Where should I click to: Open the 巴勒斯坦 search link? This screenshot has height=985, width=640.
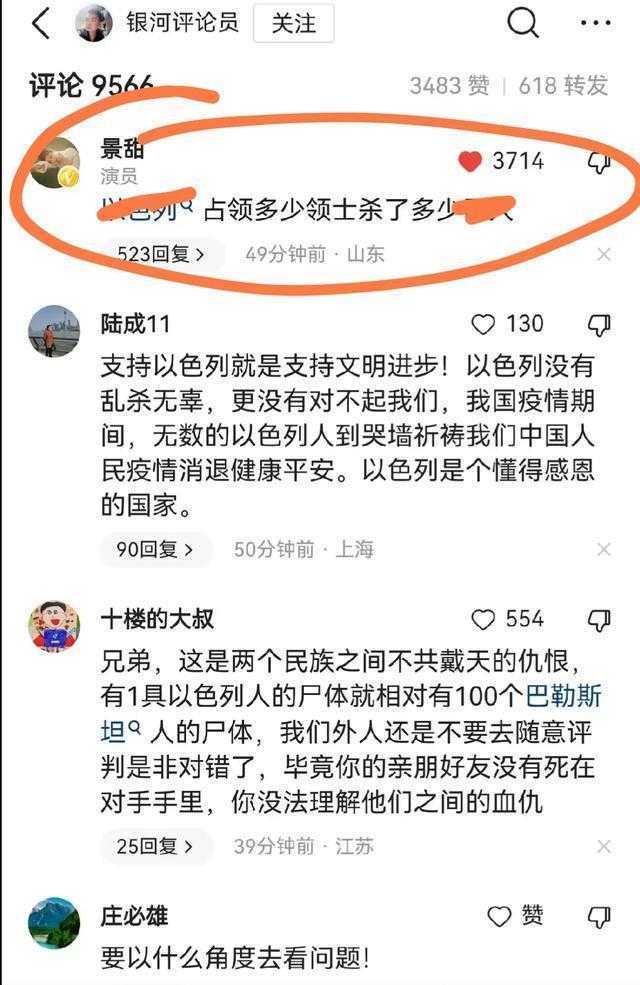coord(564,695)
